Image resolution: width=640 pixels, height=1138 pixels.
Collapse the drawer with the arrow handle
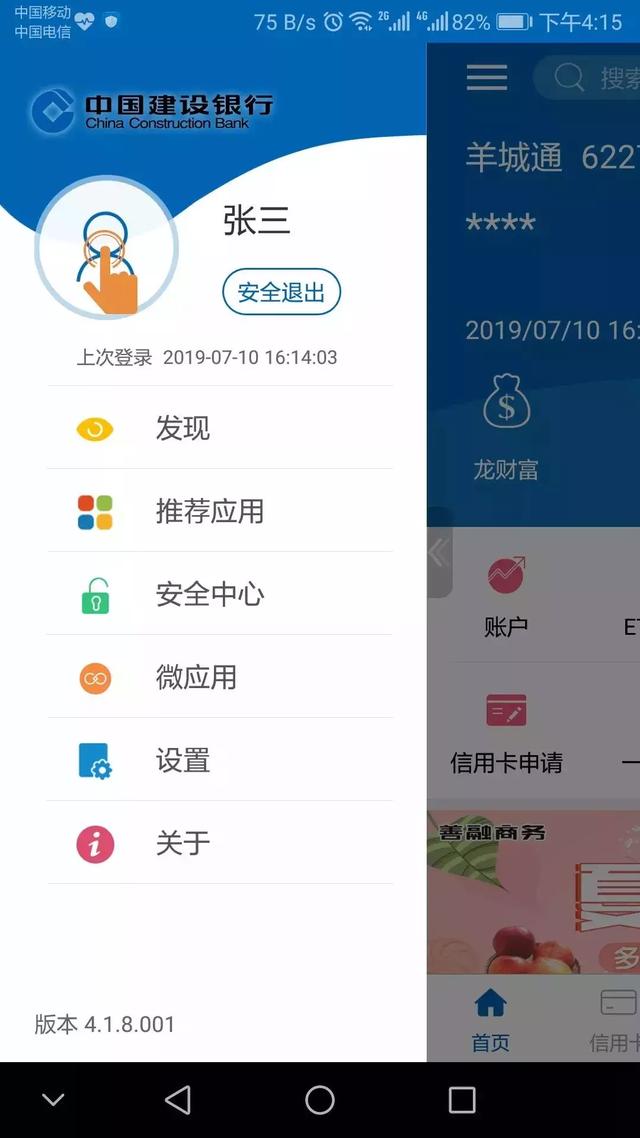pyautogui.click(x=438, y=553)
